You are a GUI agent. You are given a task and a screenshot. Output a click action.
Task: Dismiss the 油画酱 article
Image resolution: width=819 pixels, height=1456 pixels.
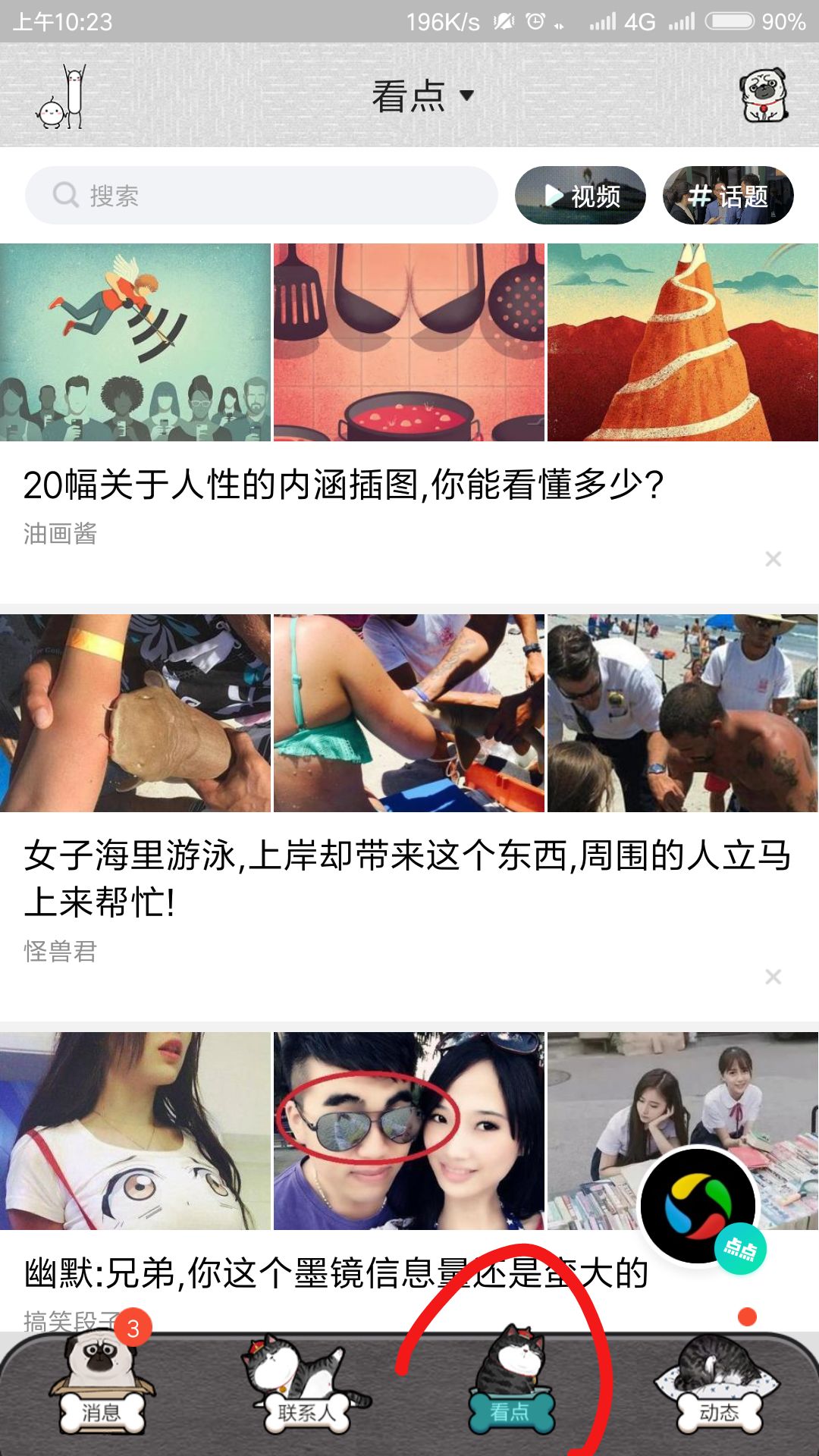[773, 560]
